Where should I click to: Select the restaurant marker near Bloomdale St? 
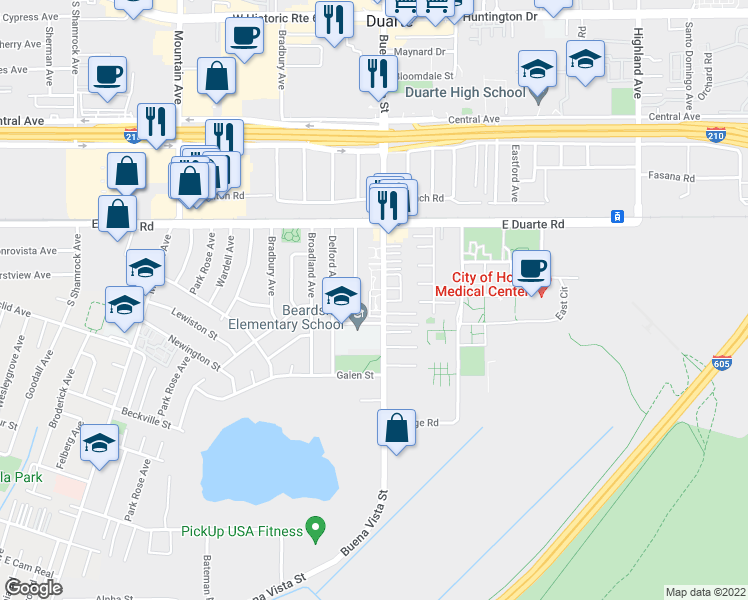coord(379,73)
